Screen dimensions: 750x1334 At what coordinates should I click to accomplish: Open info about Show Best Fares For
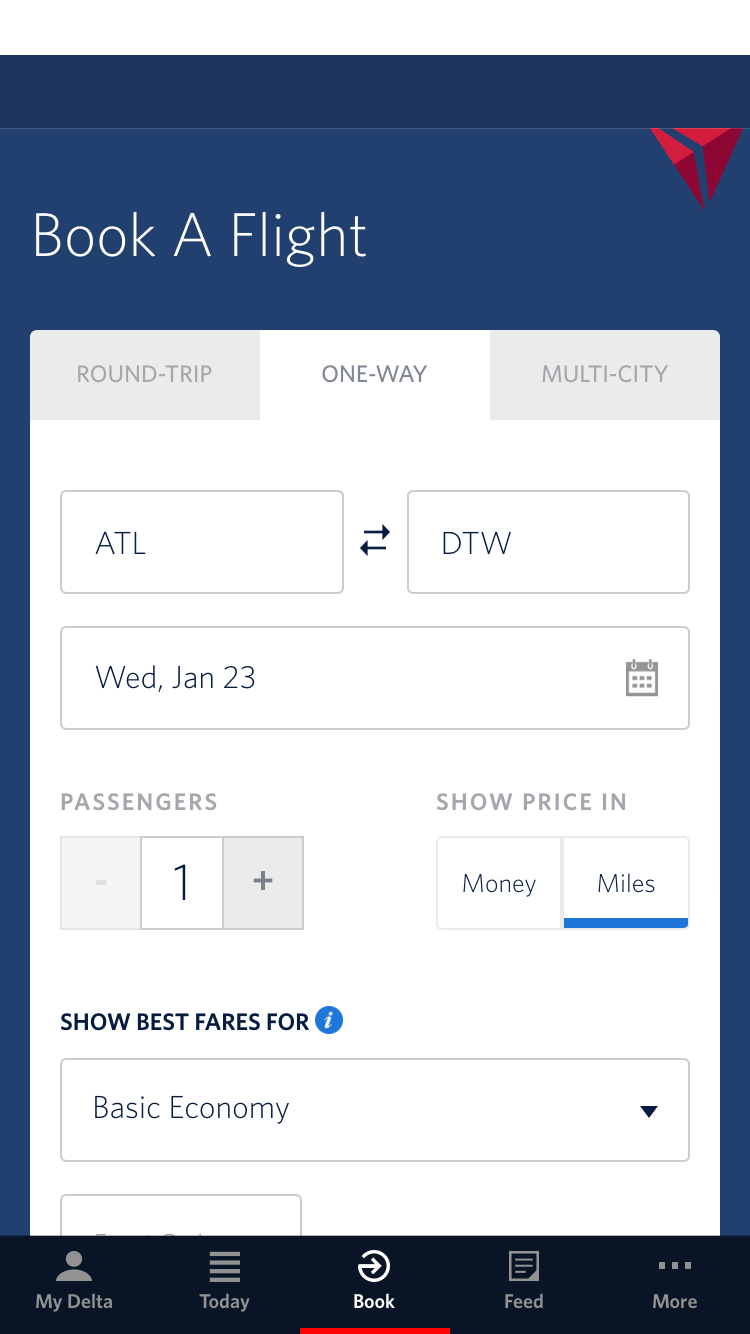tap(329, 1020)
